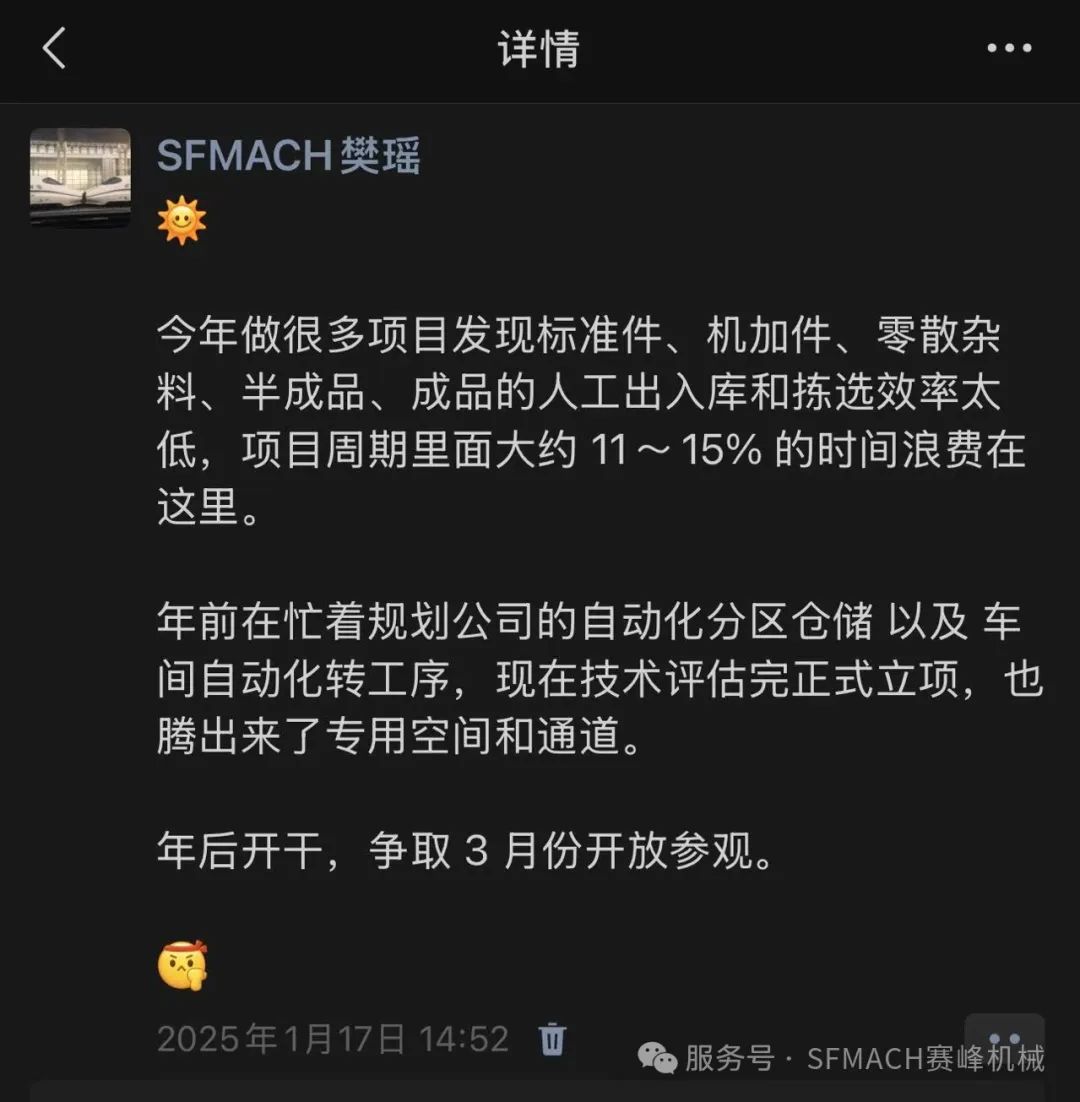Tap the sun emoji at the post start
The width and height of the screenshot is (1080, 1102).
[183, 222]
